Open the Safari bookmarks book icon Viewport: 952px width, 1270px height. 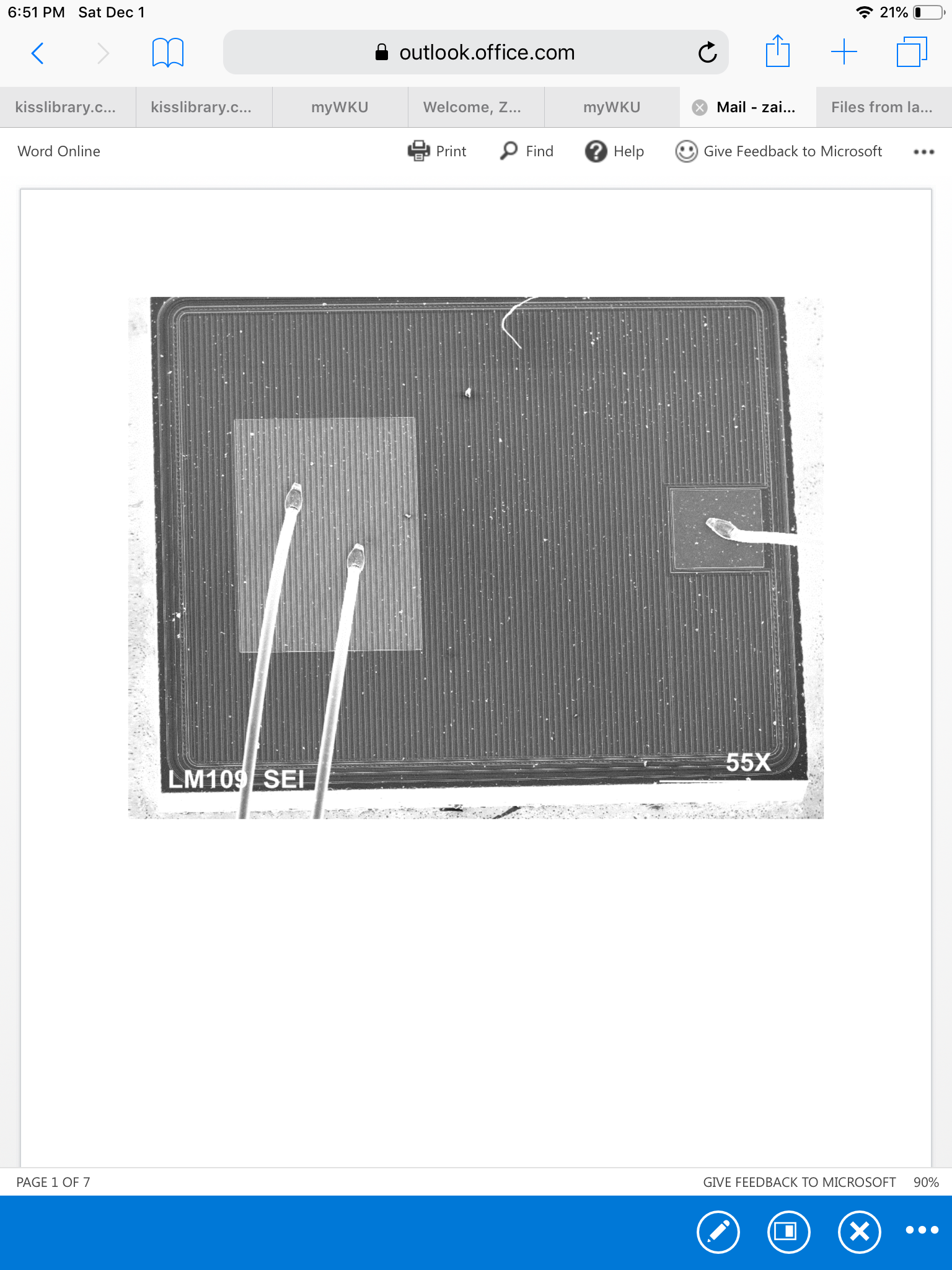167,53
